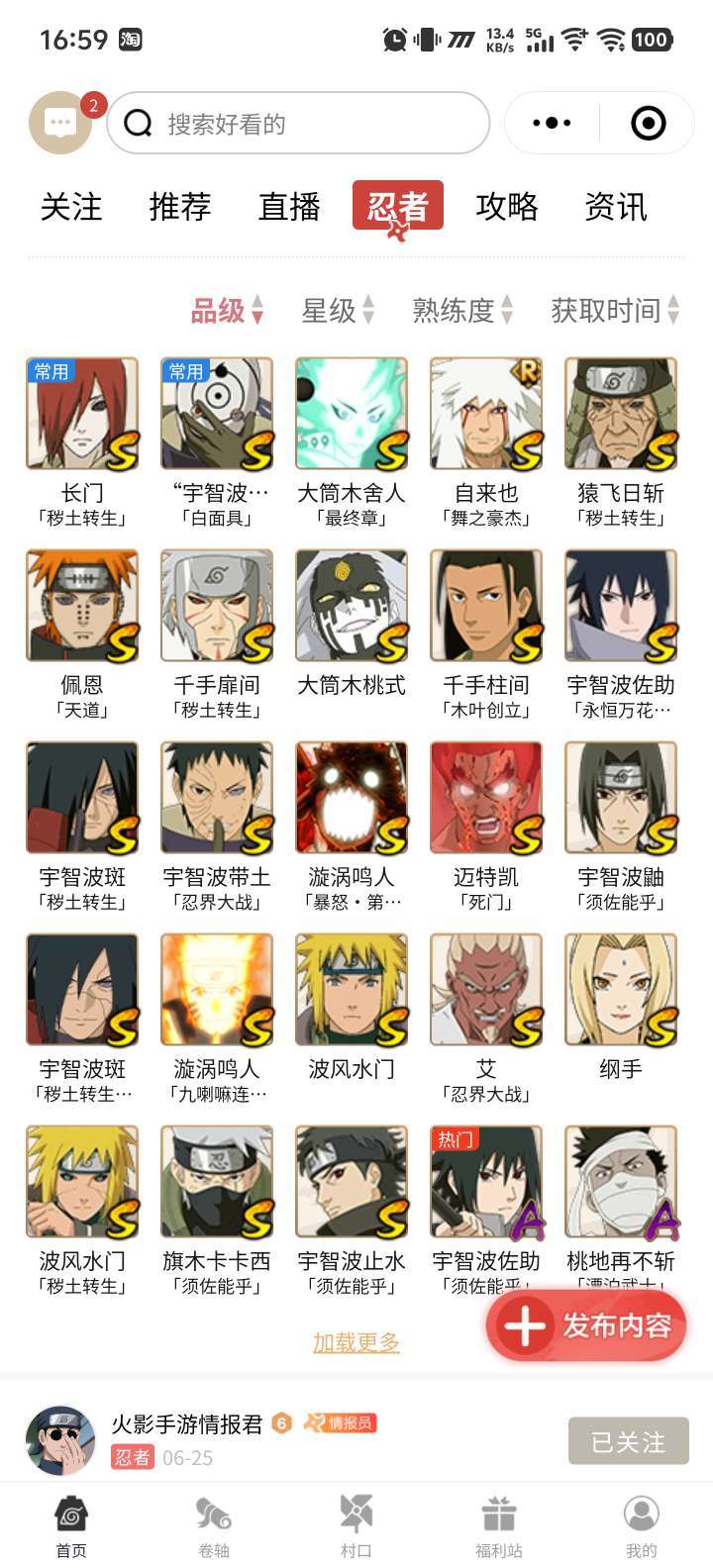713x1568 pixels.
Task: Switch to the 推荐 tab
Action: click(x=180, y=207)
